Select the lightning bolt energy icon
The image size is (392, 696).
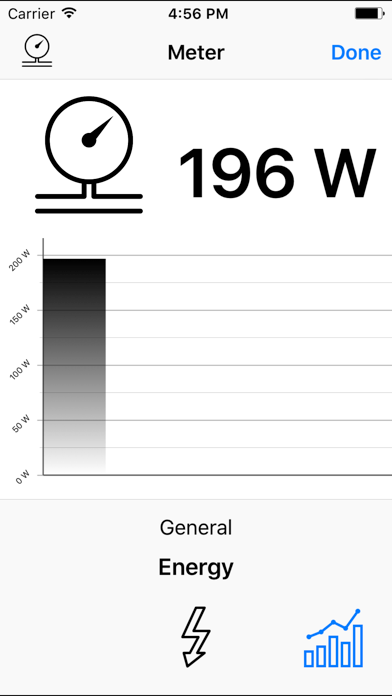195,636
